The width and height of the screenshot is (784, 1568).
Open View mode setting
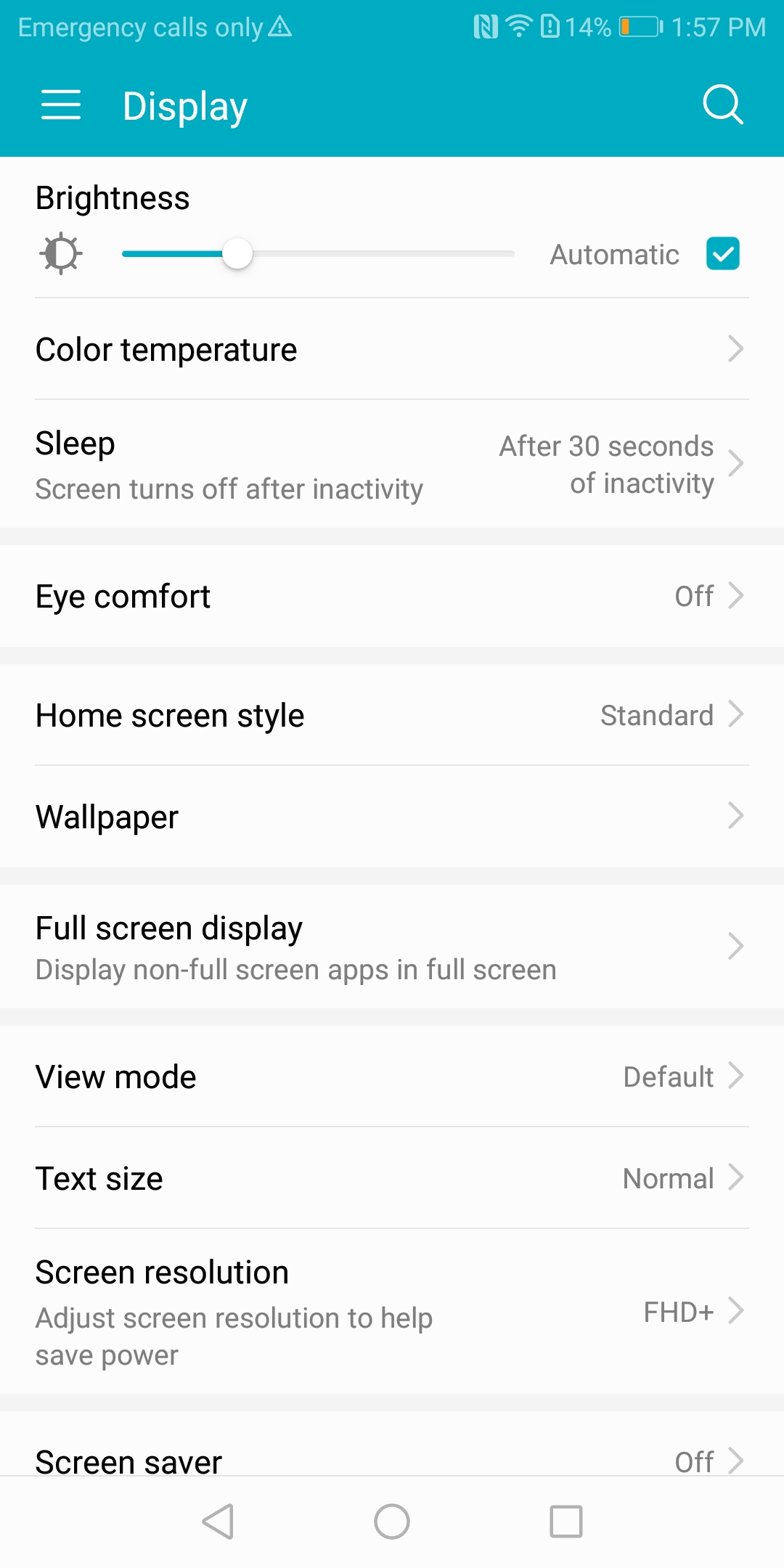click(392, 1077)
